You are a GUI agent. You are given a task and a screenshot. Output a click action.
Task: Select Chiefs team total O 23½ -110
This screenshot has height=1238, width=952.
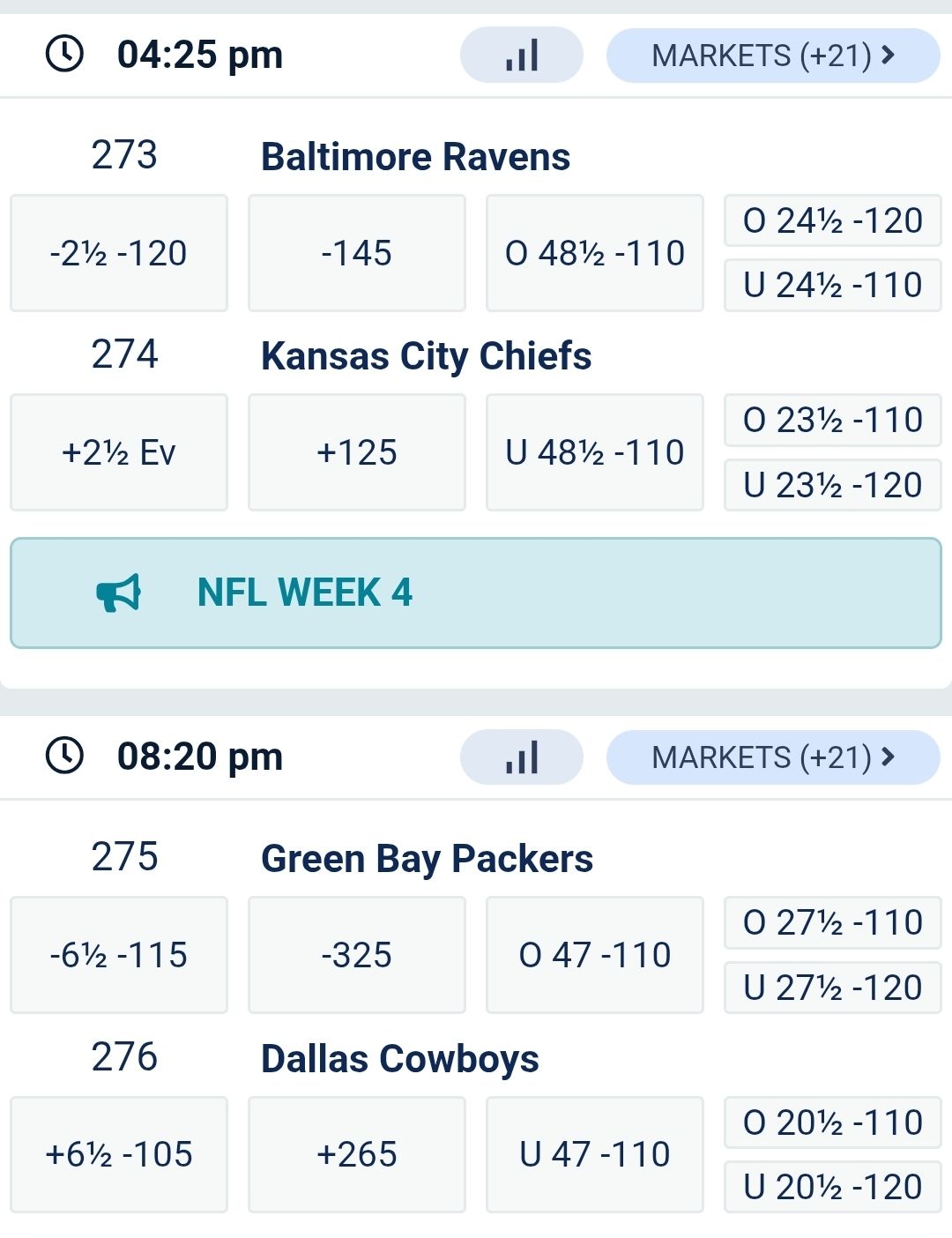pyautogui.click(x=832, y=421)
